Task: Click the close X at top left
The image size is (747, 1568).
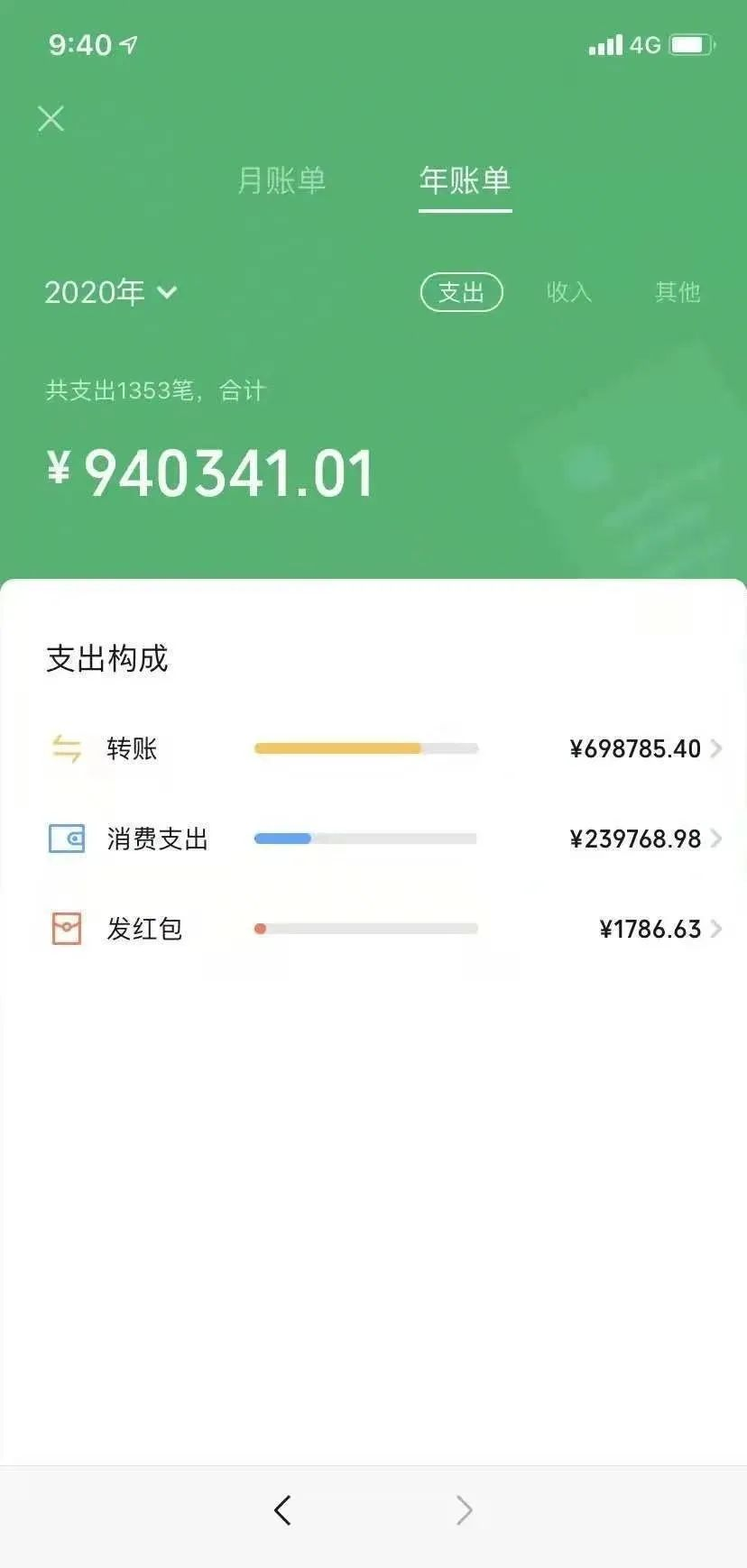Action: point(51,118)
